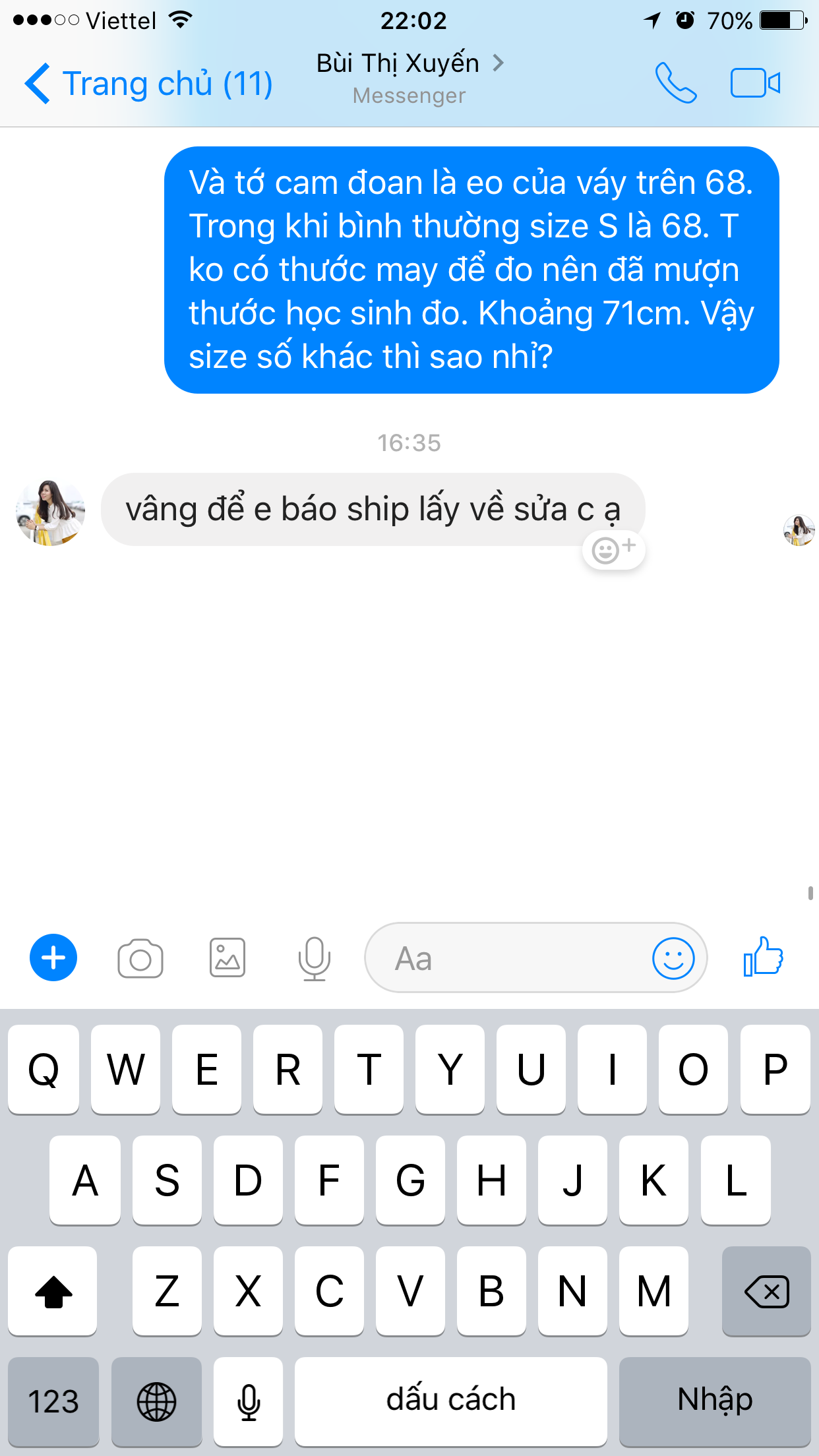Screen dimensions: 819x1456
Task: Send a thumbs-up like
Action: pos(763,957)
